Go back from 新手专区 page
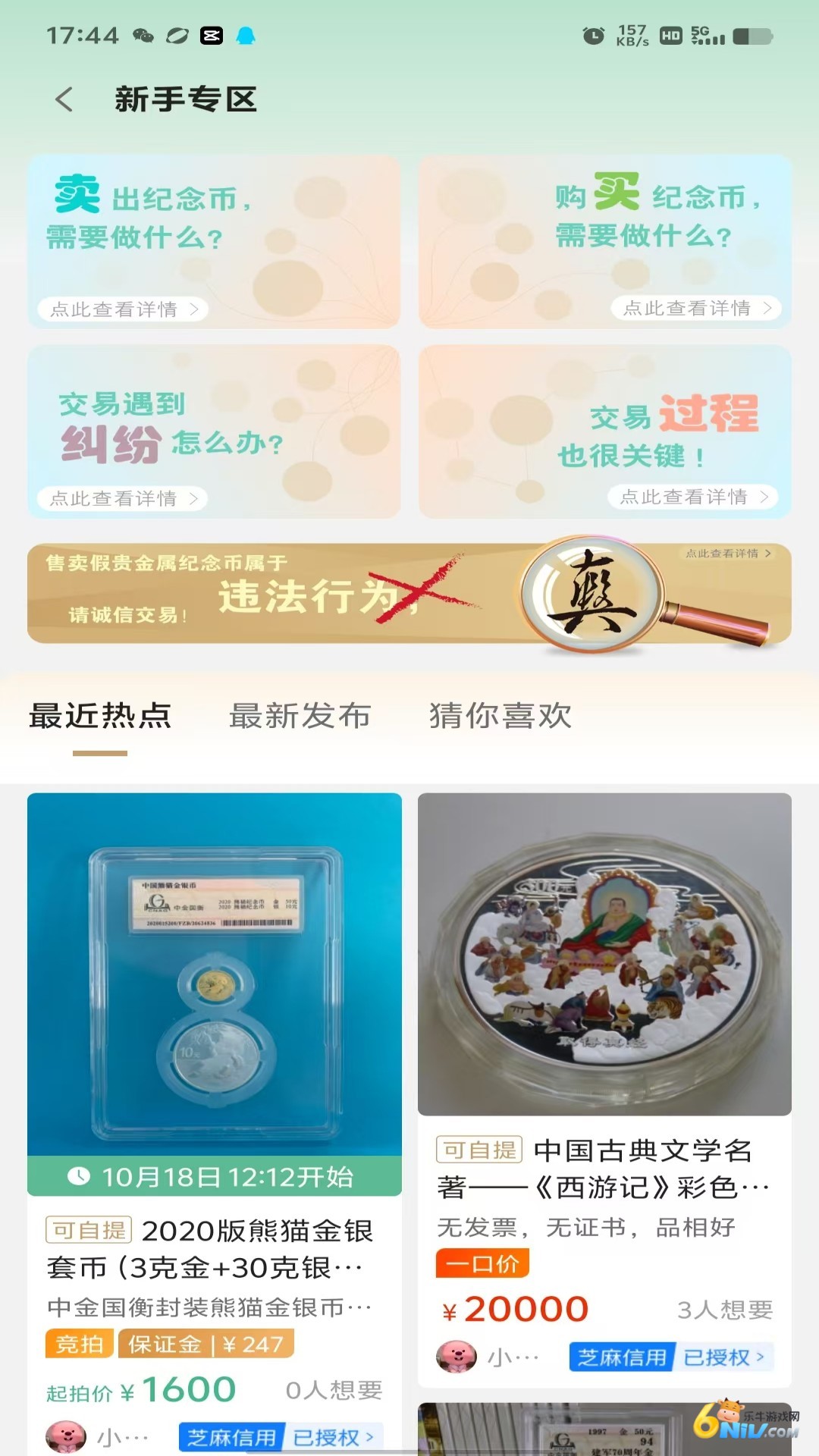The image size is (819, 1456). tap(65, 99)
